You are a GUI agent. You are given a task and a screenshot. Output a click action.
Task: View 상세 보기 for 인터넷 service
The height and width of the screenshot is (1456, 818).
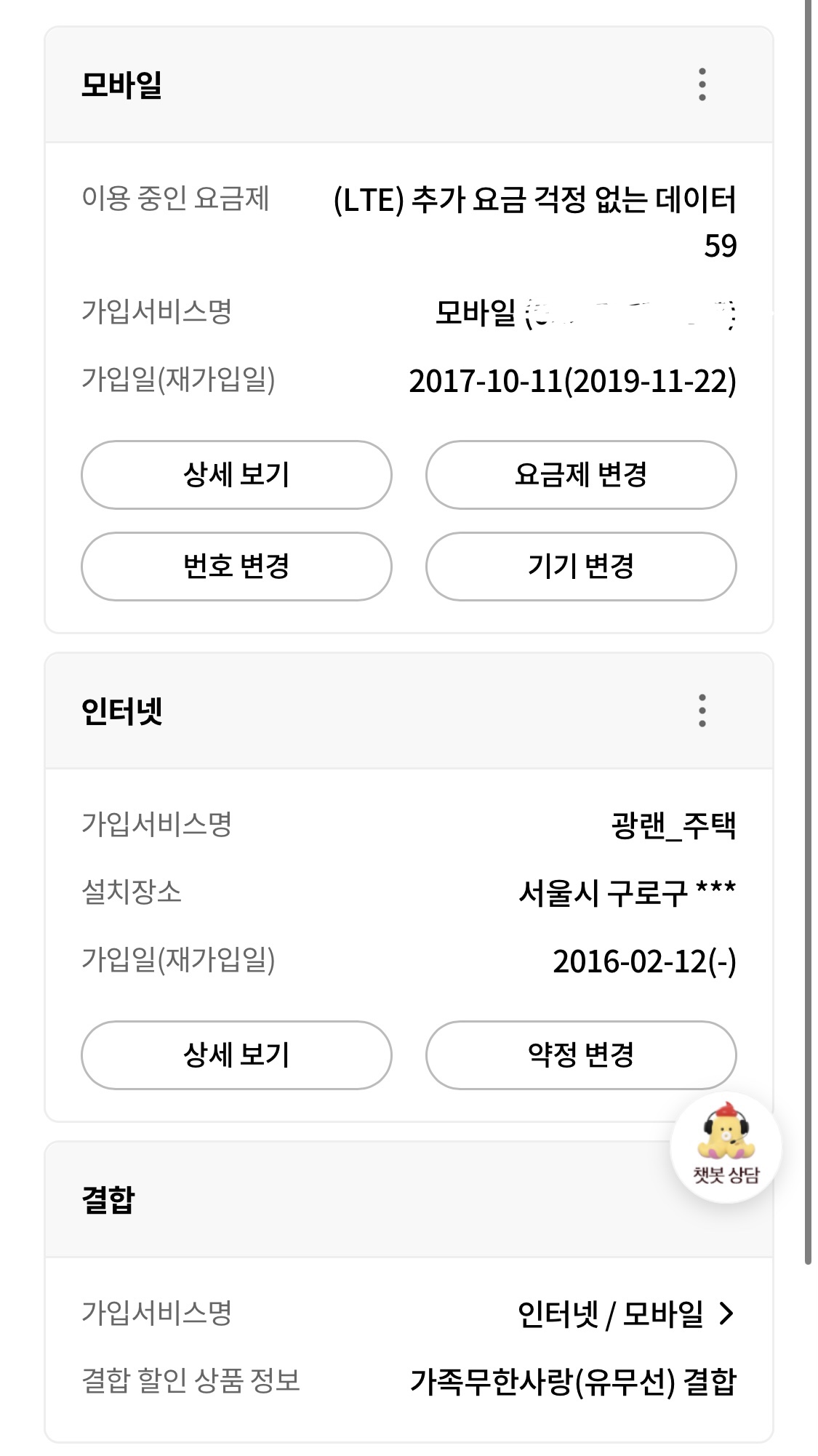[236, 1055]
